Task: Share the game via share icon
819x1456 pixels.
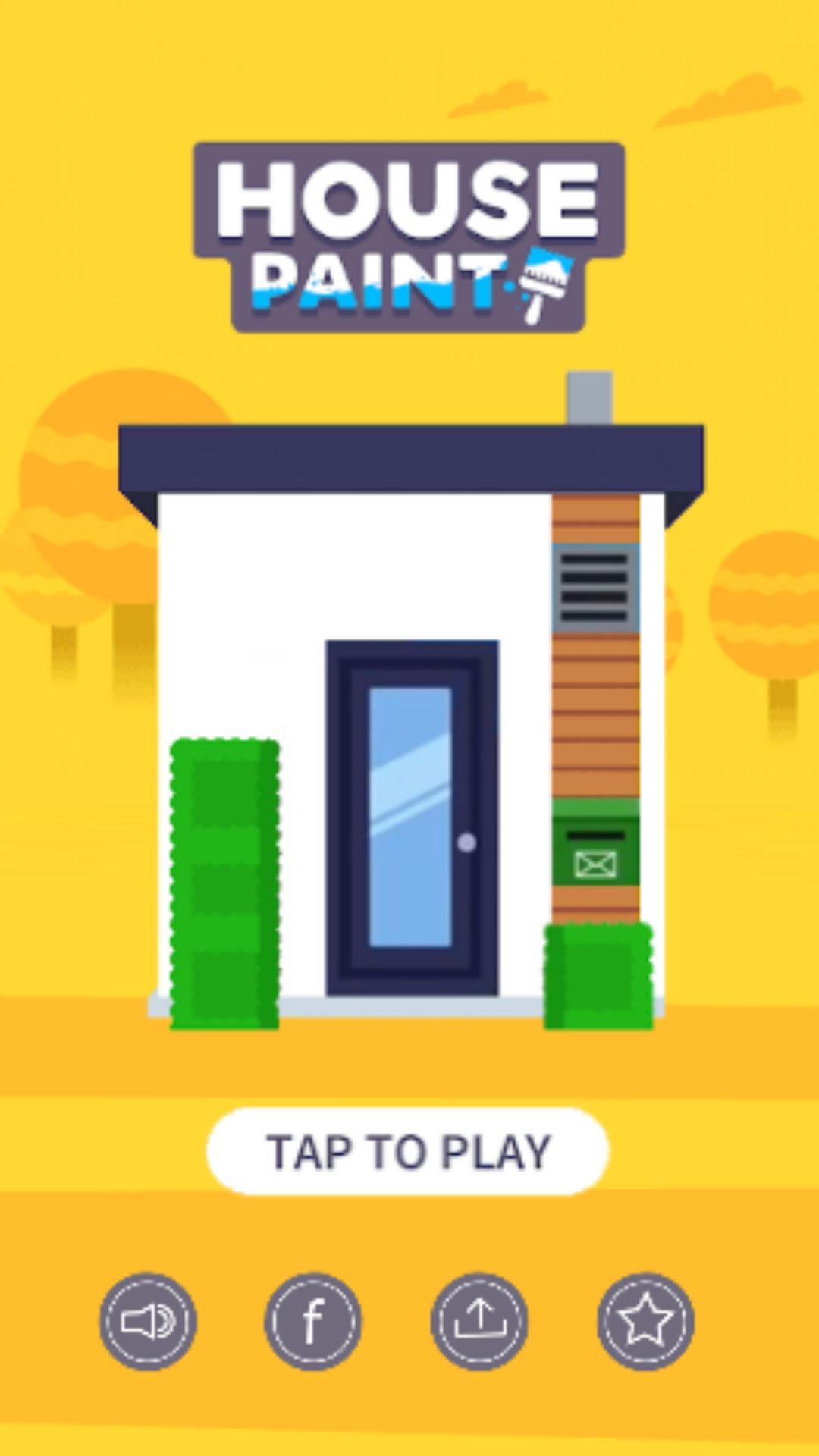Action: coord(479,1323)
